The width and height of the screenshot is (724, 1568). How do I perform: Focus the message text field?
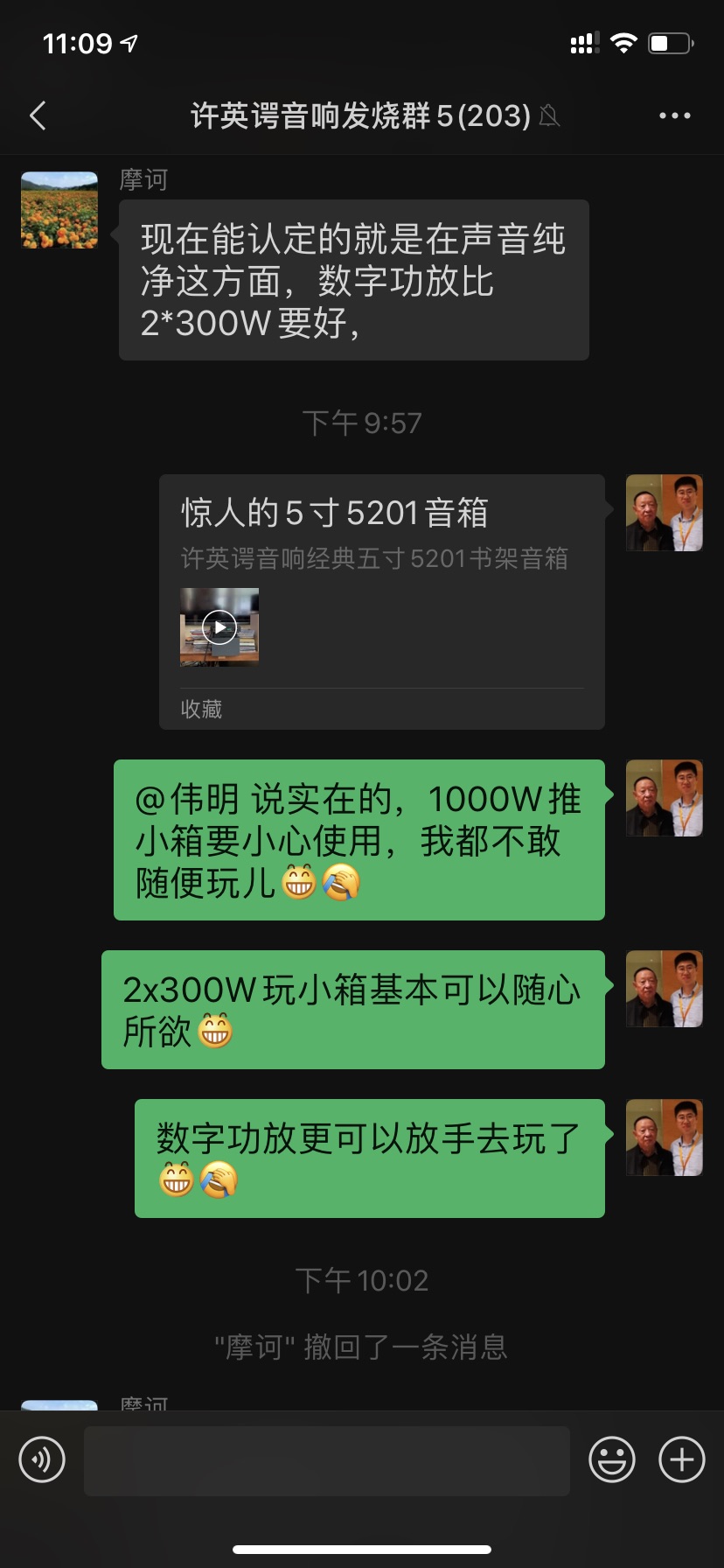click(326, 1459)
